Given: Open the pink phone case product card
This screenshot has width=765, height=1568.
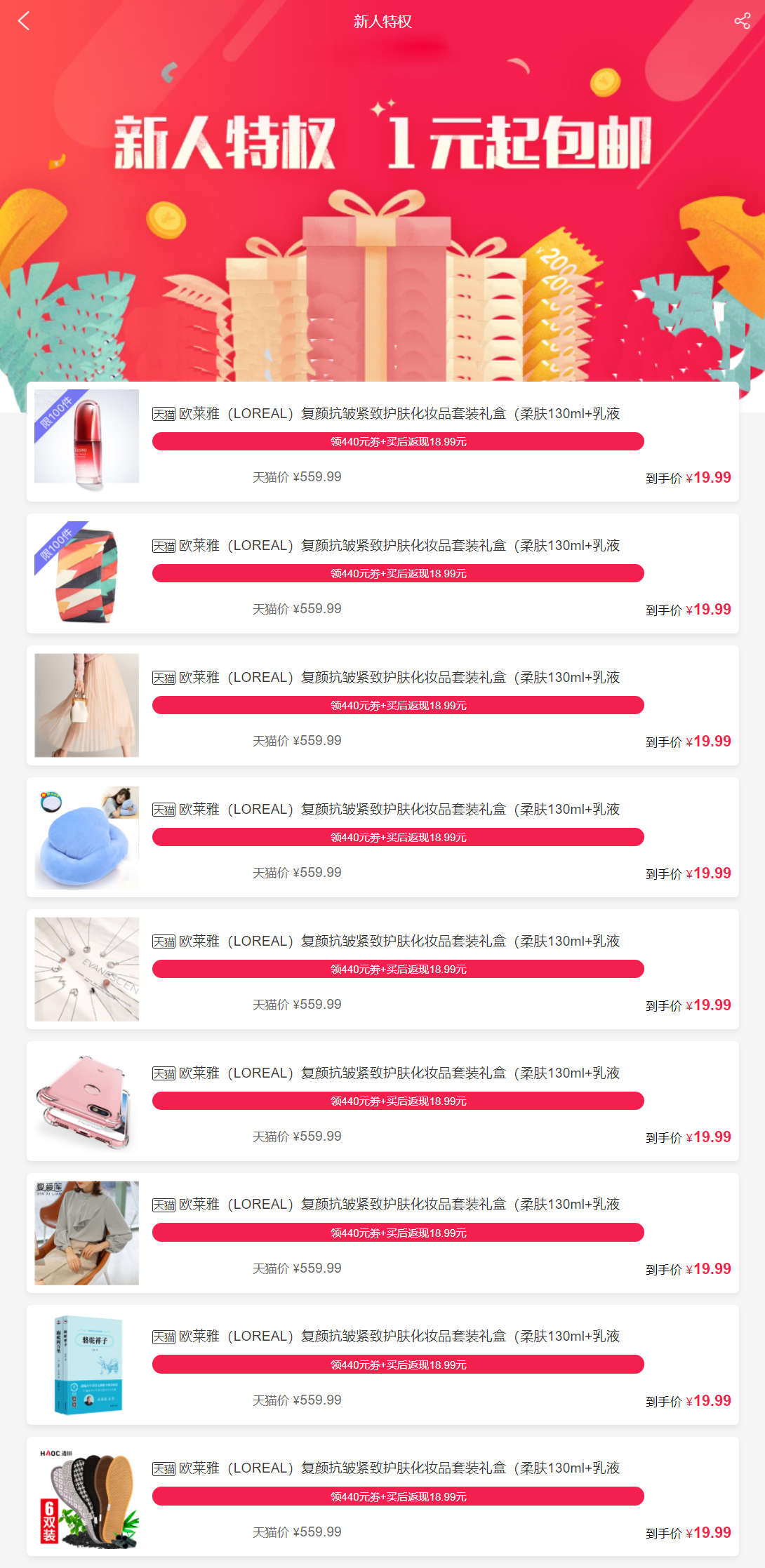Looking at the screenshot, I should [382, 1101].
